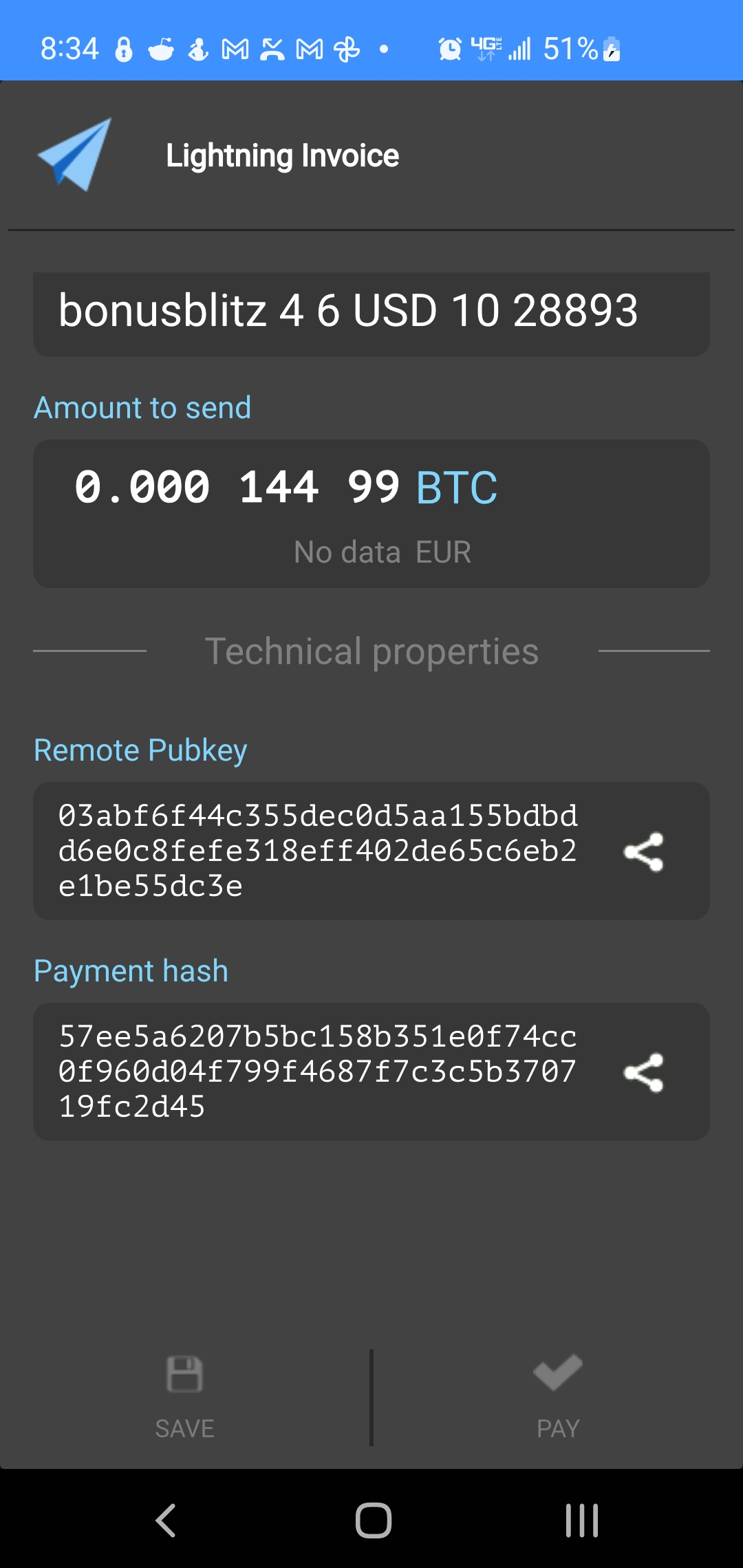
Task: Share the Payment hash value
Action: pos(643,1072)
